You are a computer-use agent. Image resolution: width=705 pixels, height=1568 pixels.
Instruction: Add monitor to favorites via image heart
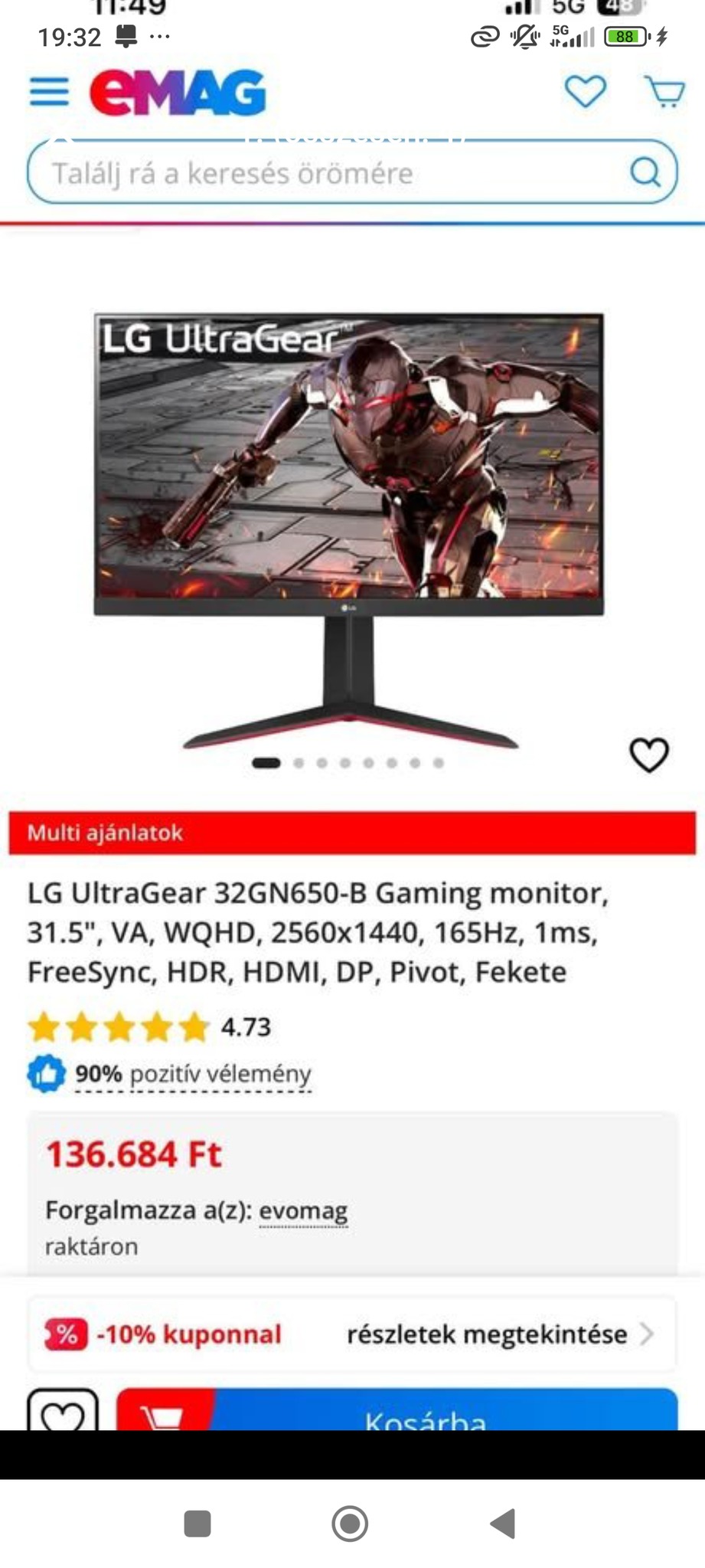(649, 755)
